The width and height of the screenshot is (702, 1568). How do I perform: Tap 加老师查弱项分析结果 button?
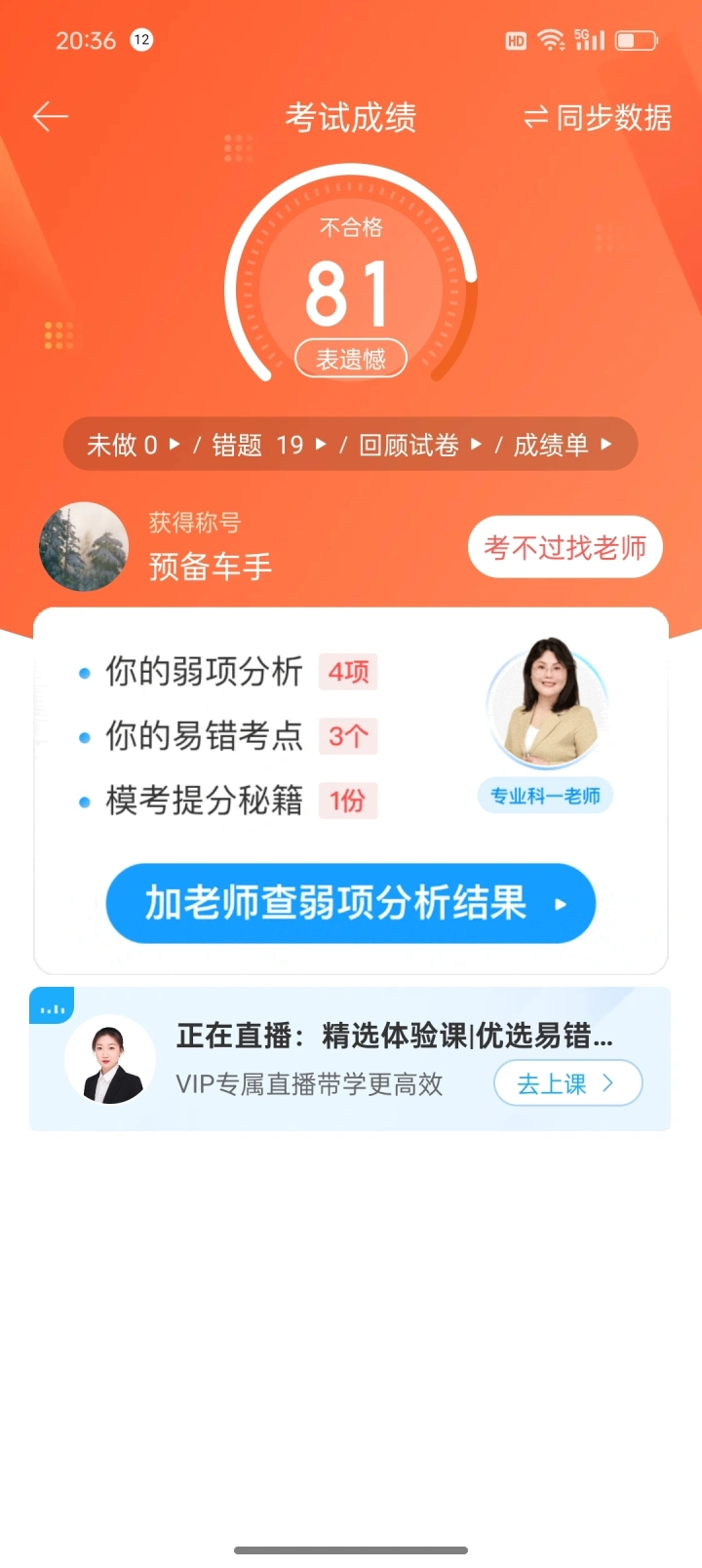coord(351,904)
